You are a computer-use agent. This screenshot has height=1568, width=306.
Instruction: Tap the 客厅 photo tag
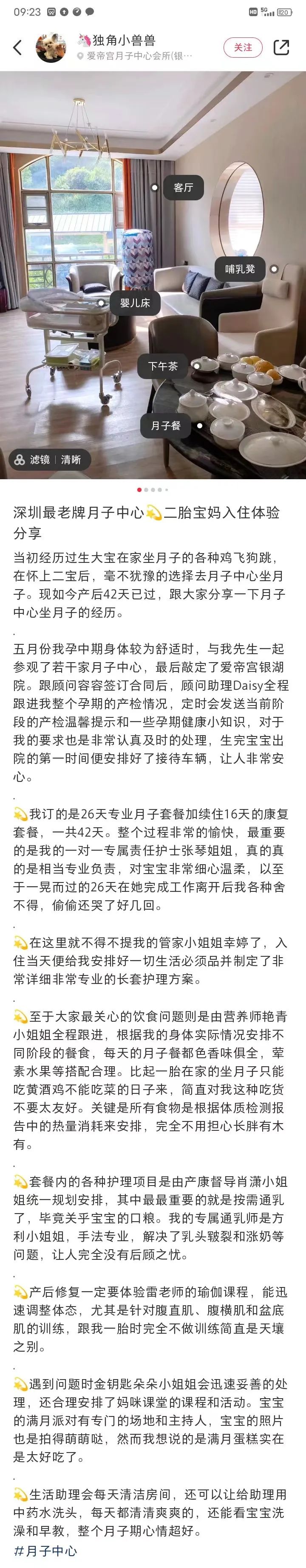point(183,188)
